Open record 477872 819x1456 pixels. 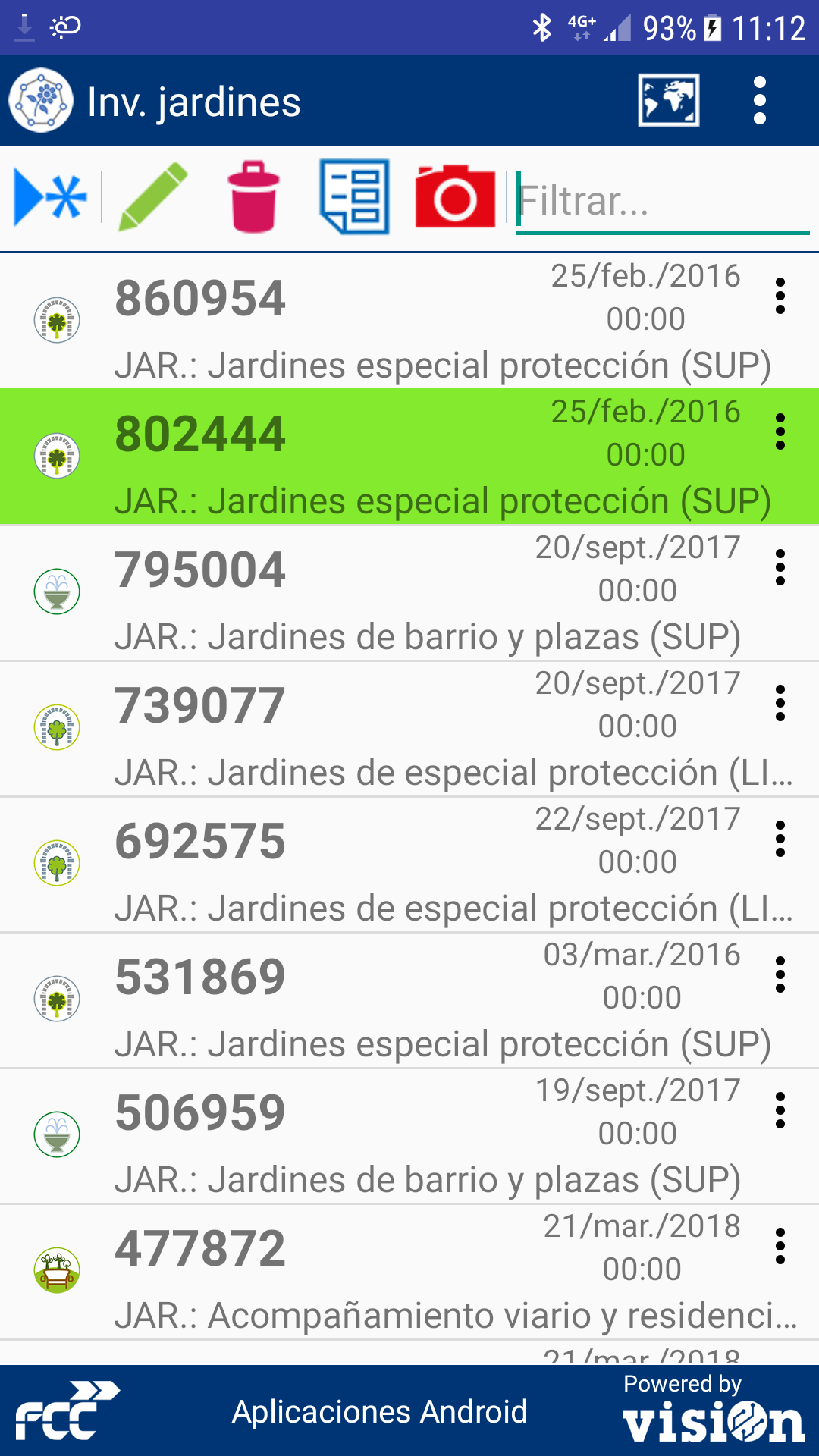(x=379, y=1271)
